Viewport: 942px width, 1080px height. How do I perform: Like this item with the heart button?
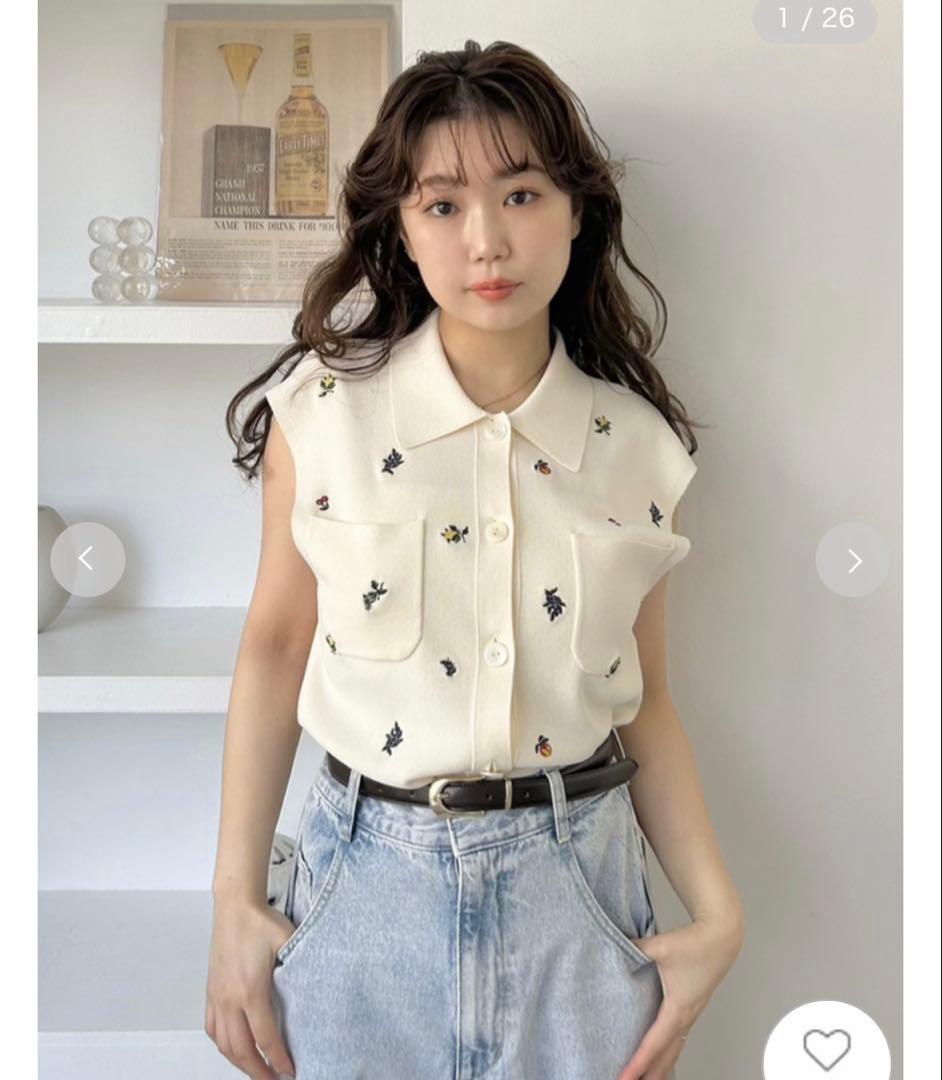[826, 1048]
